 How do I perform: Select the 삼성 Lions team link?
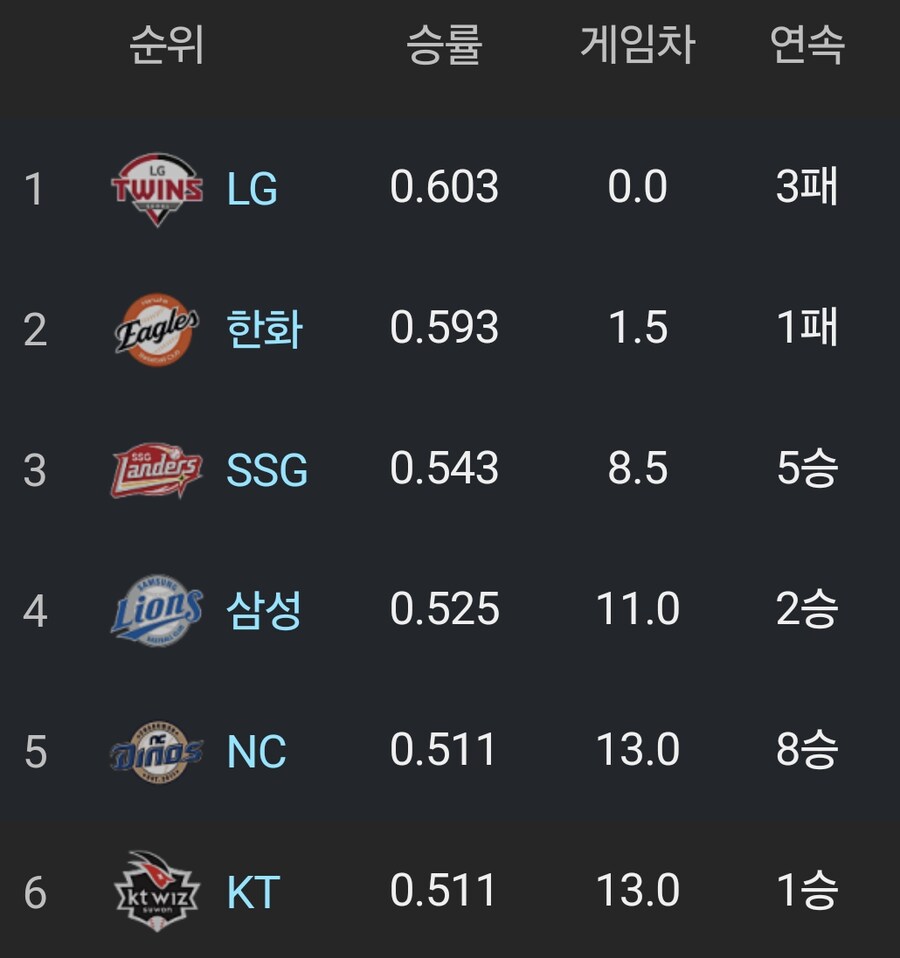pyautogui.click(x=264, y=610)
